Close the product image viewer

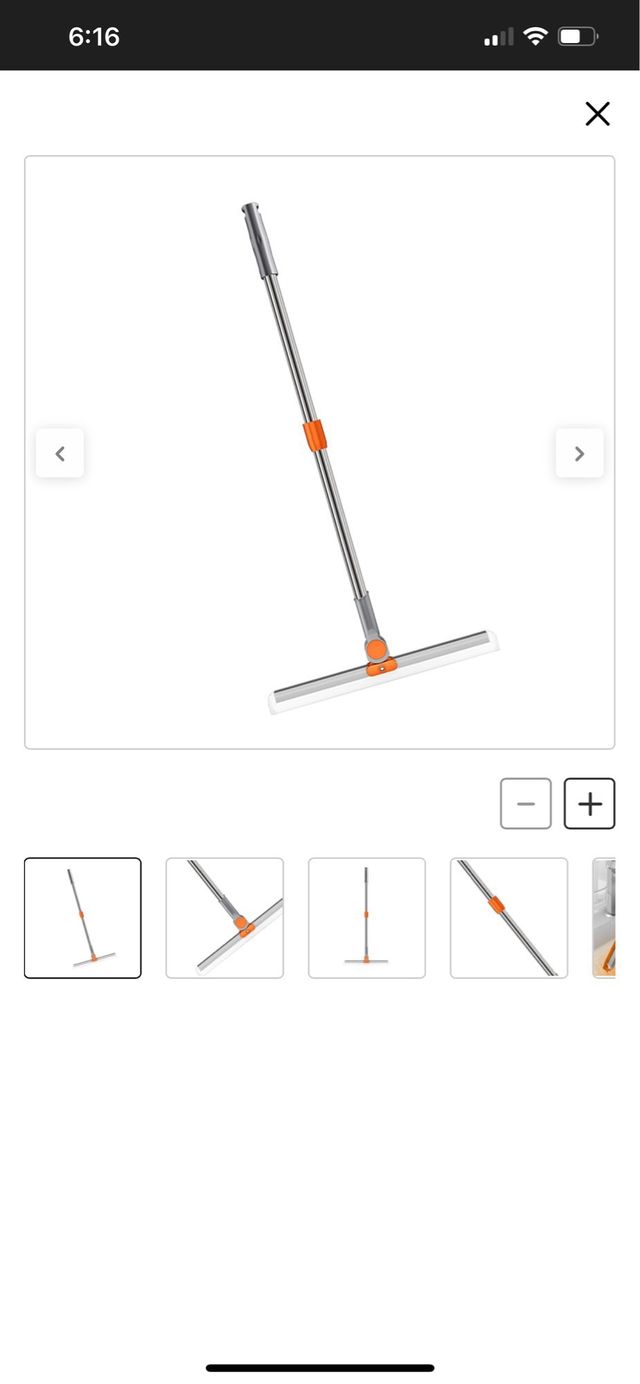click(597, 114)
